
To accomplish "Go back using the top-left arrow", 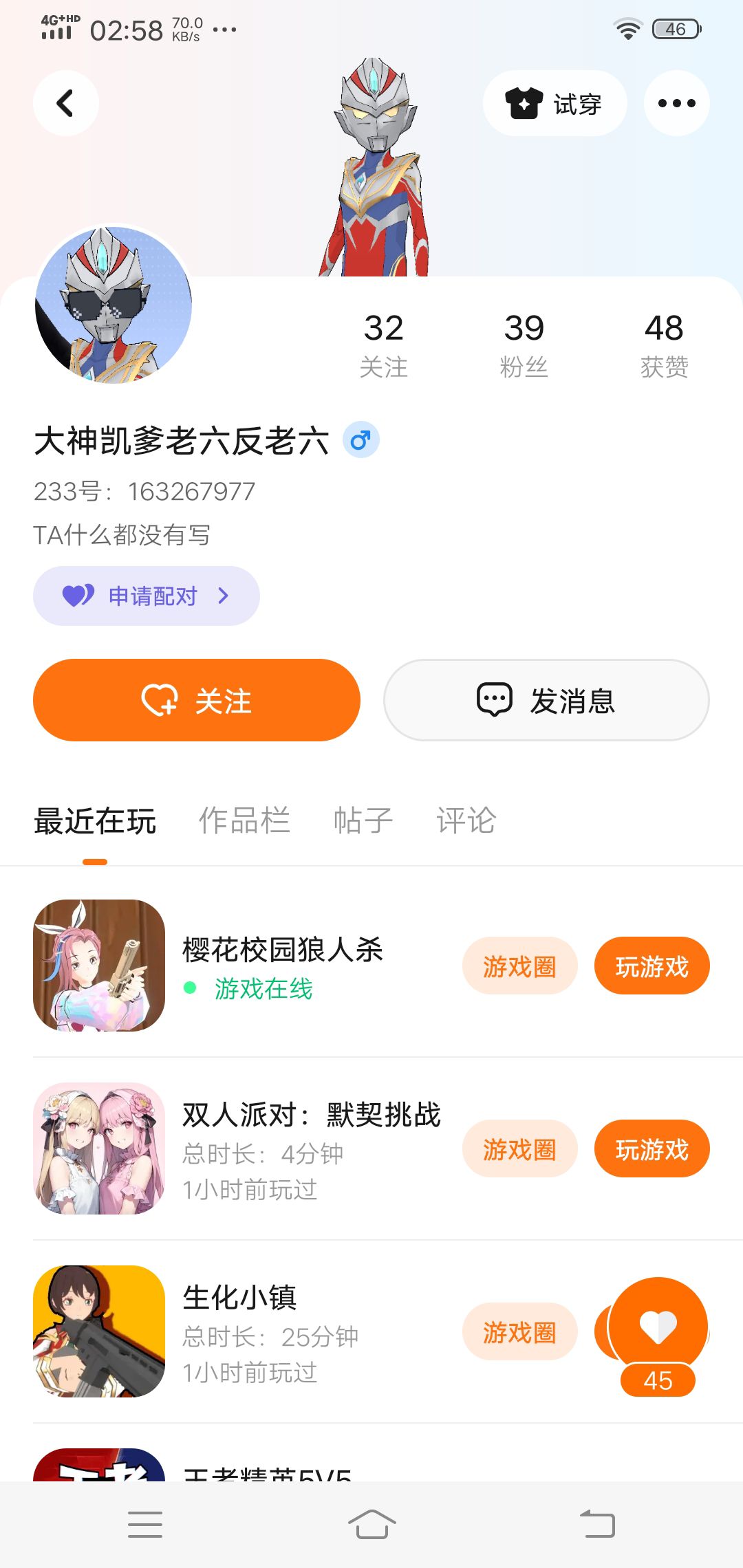I will (66, 103).
